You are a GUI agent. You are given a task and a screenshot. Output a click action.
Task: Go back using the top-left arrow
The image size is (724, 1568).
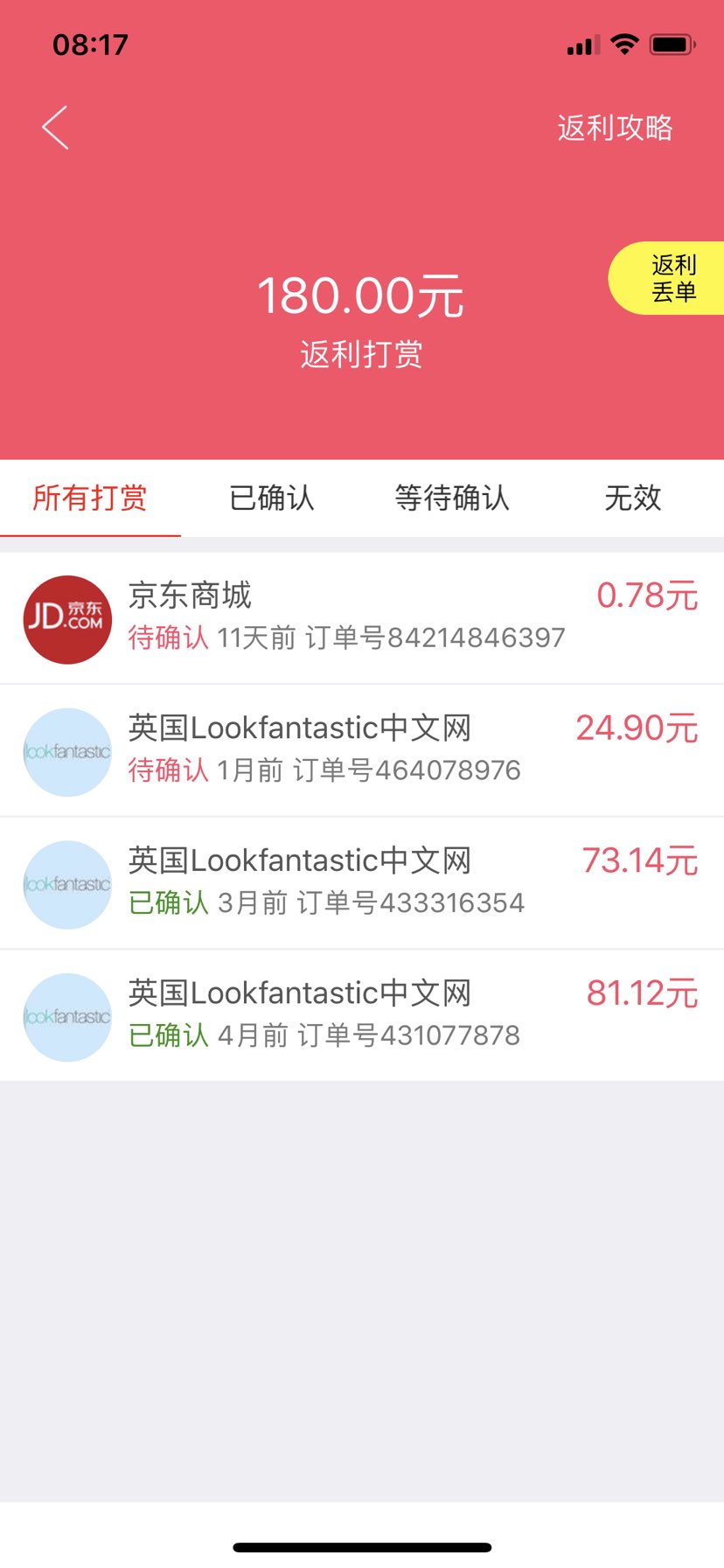pos(55,128)
